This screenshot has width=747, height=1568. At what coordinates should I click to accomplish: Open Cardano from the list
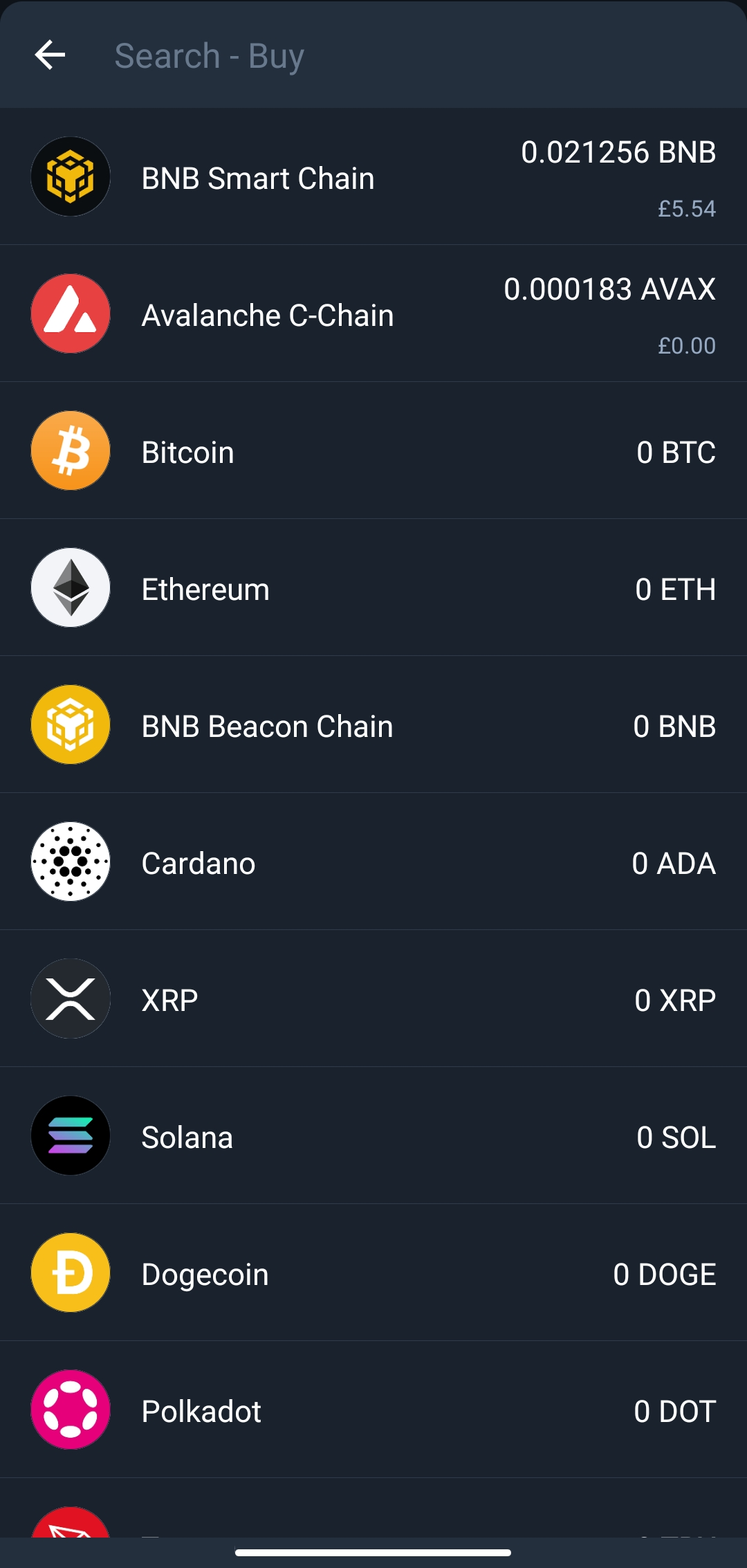pos(373,862)
